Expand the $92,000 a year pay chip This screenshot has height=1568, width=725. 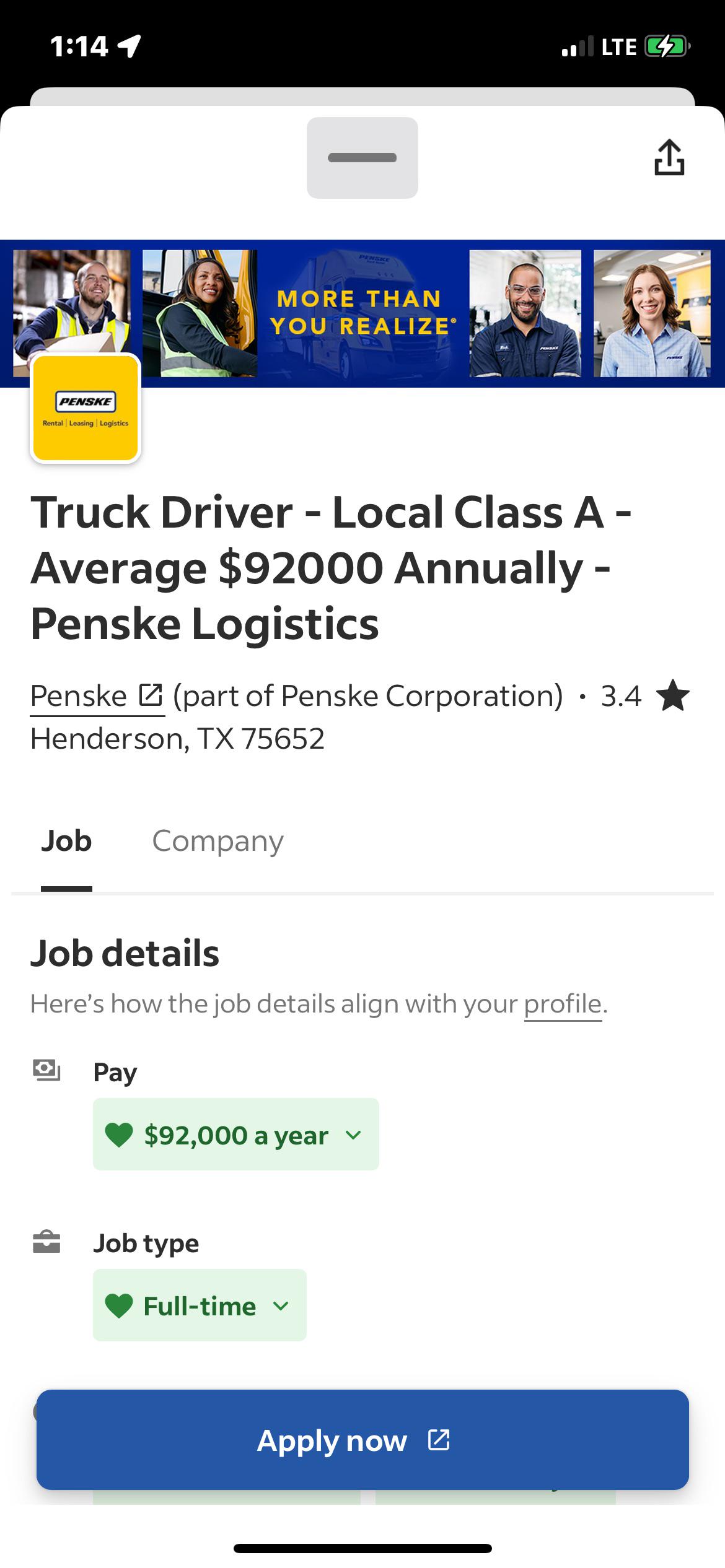pos(235,1135)
